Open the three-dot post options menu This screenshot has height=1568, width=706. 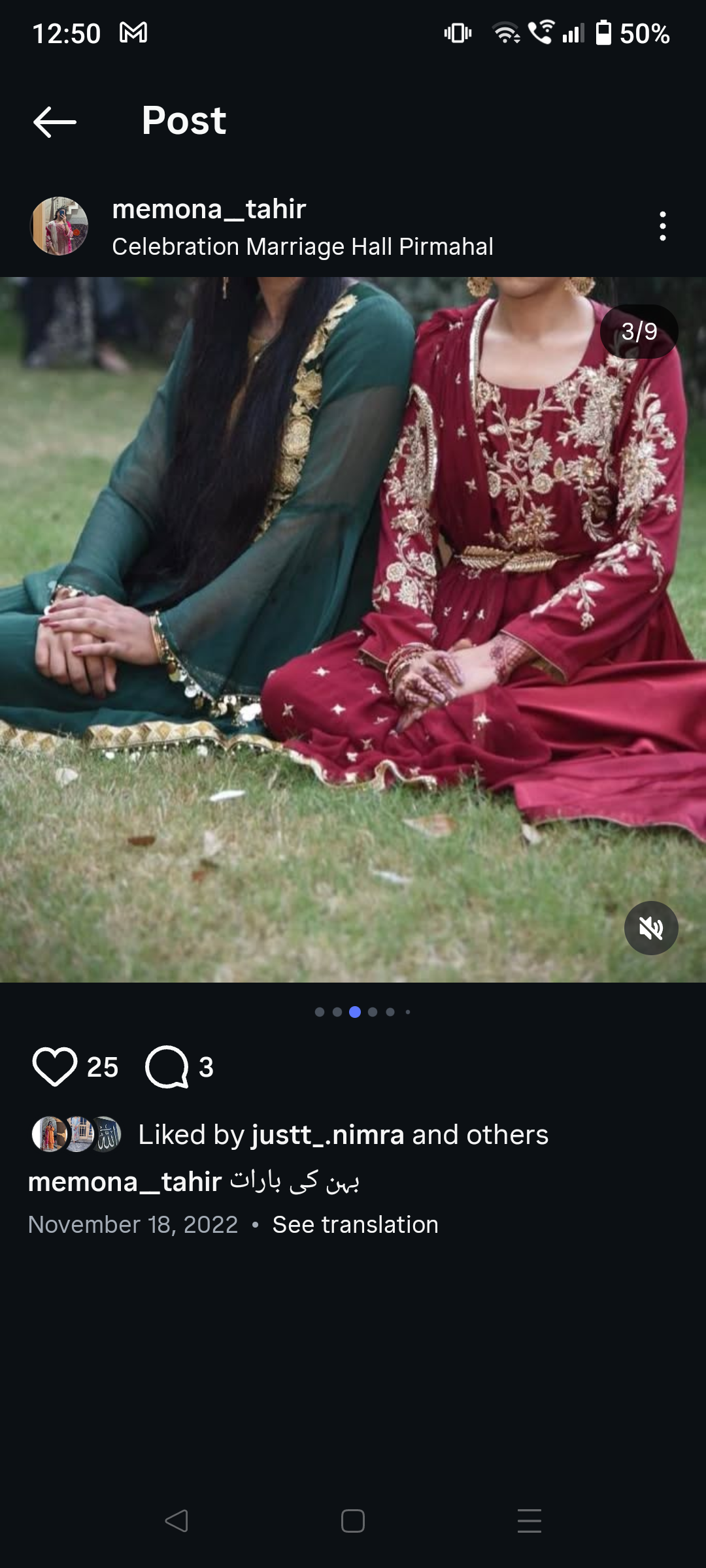coord(662,226)
